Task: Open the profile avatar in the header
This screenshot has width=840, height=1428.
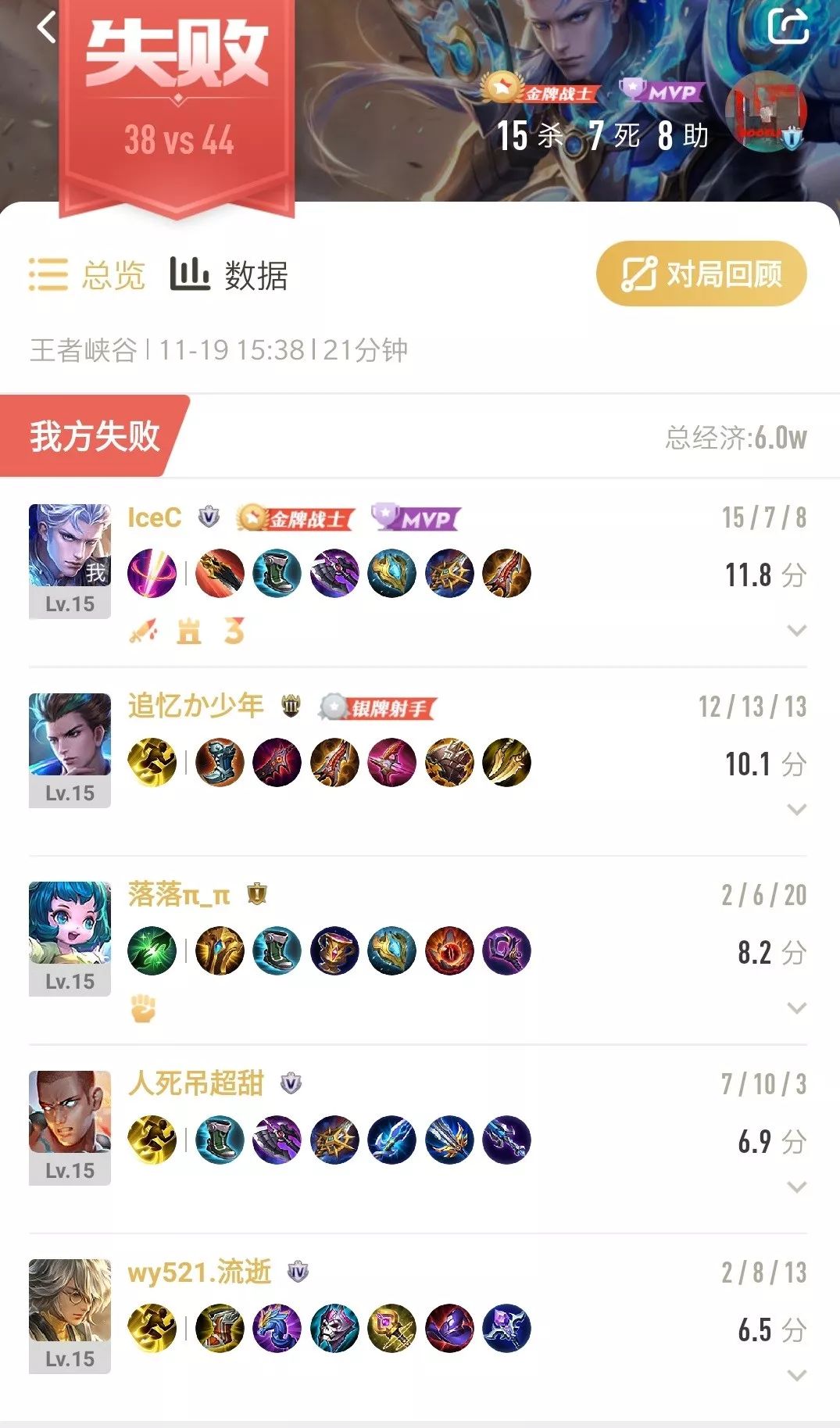Action: 765,112
